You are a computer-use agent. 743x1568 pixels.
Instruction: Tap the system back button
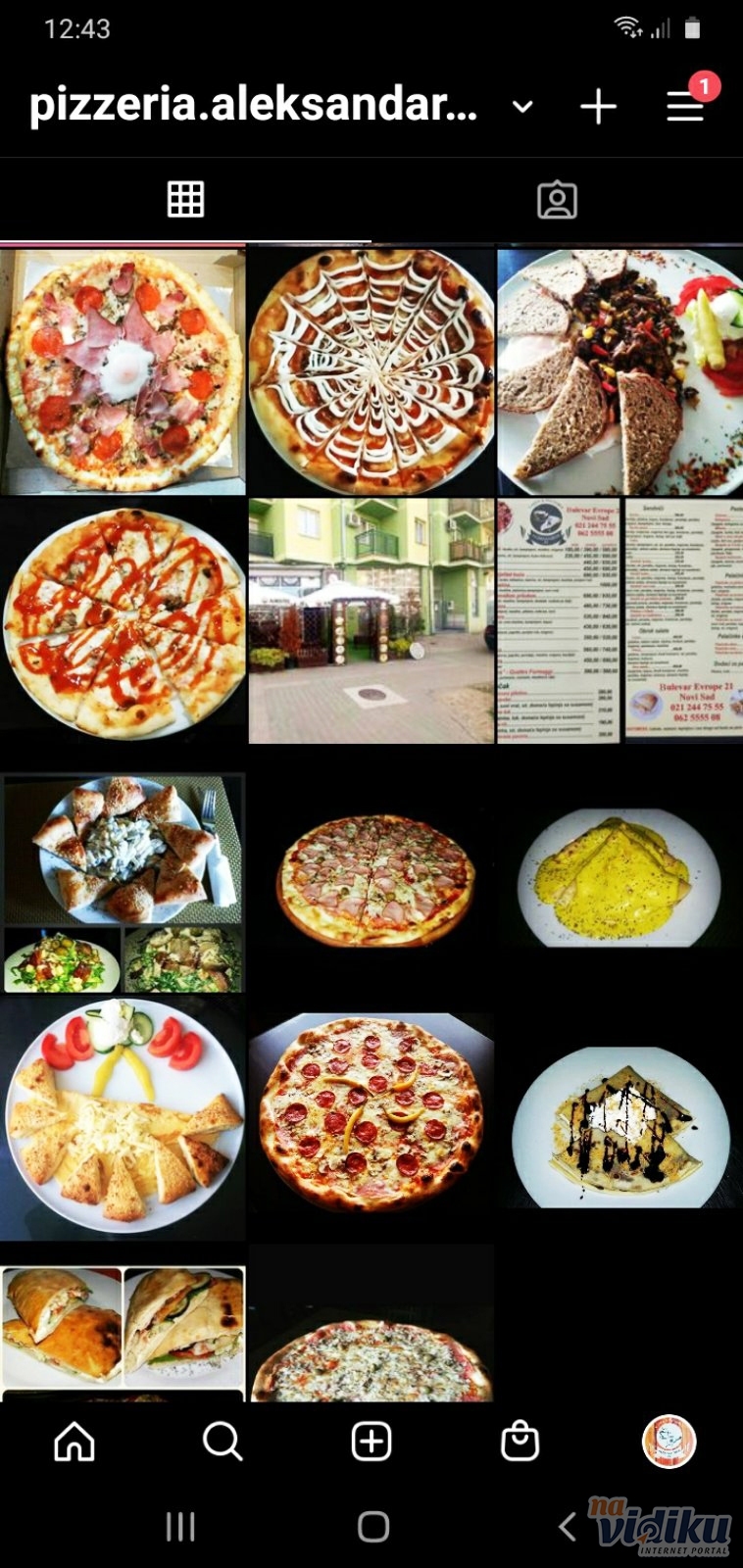[567, 1526]
